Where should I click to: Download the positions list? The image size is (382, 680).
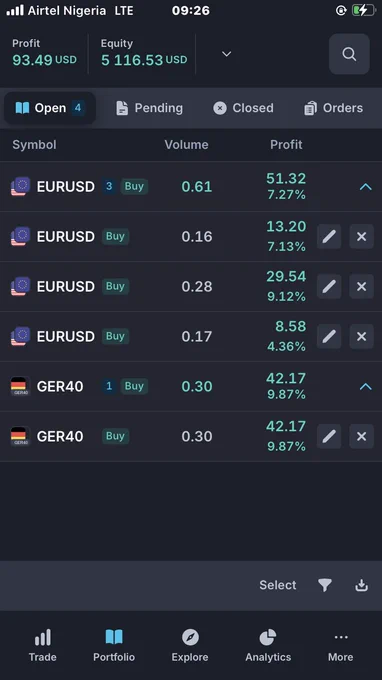(x=362, y=585)
